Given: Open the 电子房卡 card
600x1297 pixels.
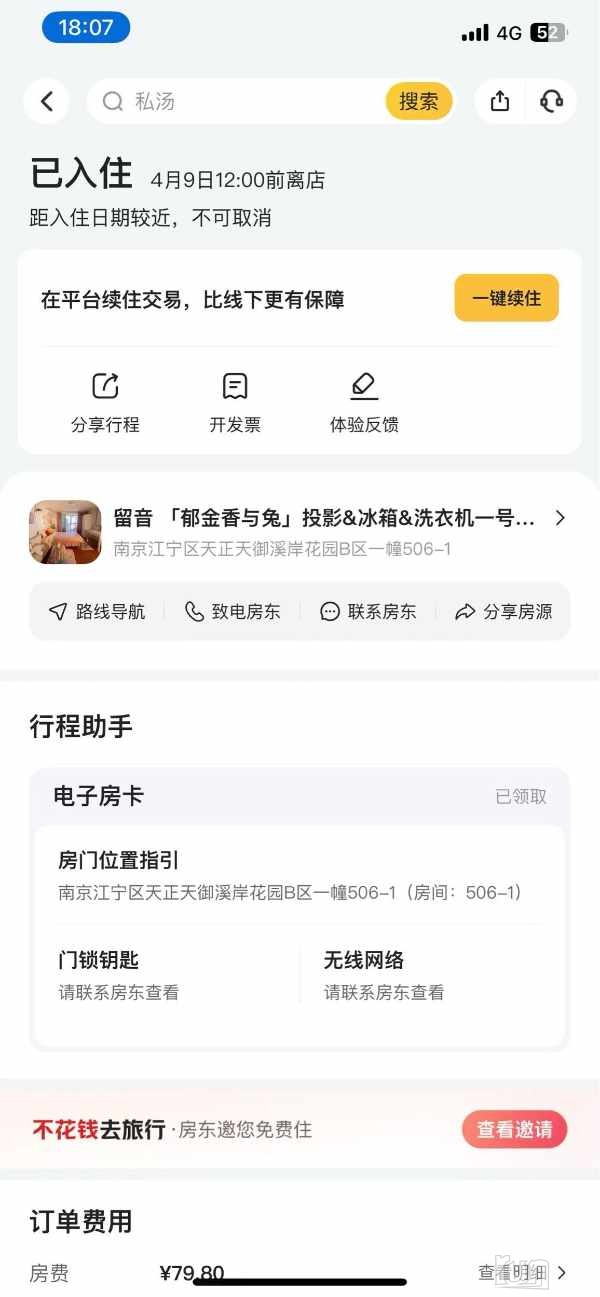Looking at the screenshot, I should coord(300,797).
